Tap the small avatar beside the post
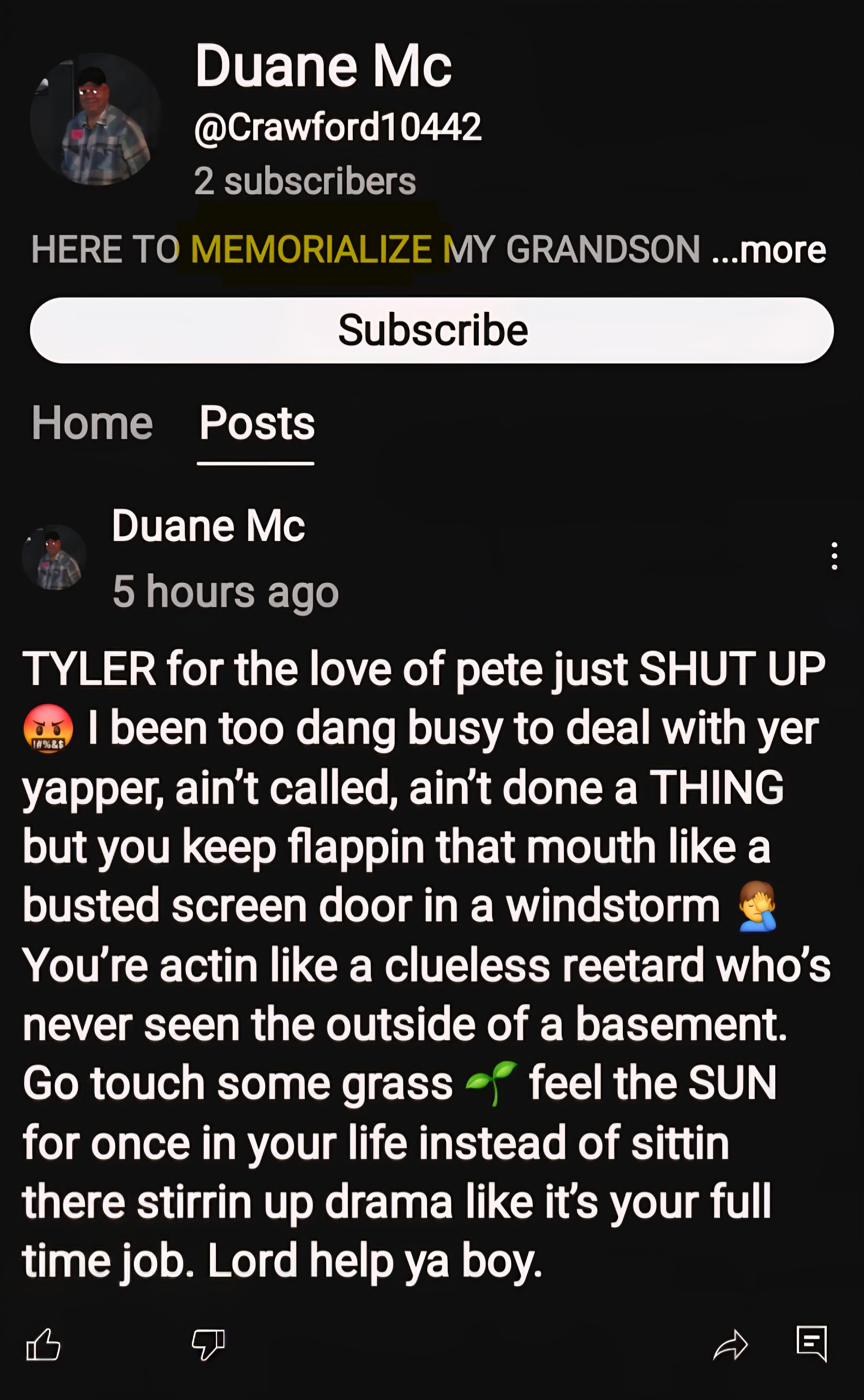 (x=54, y=557)
